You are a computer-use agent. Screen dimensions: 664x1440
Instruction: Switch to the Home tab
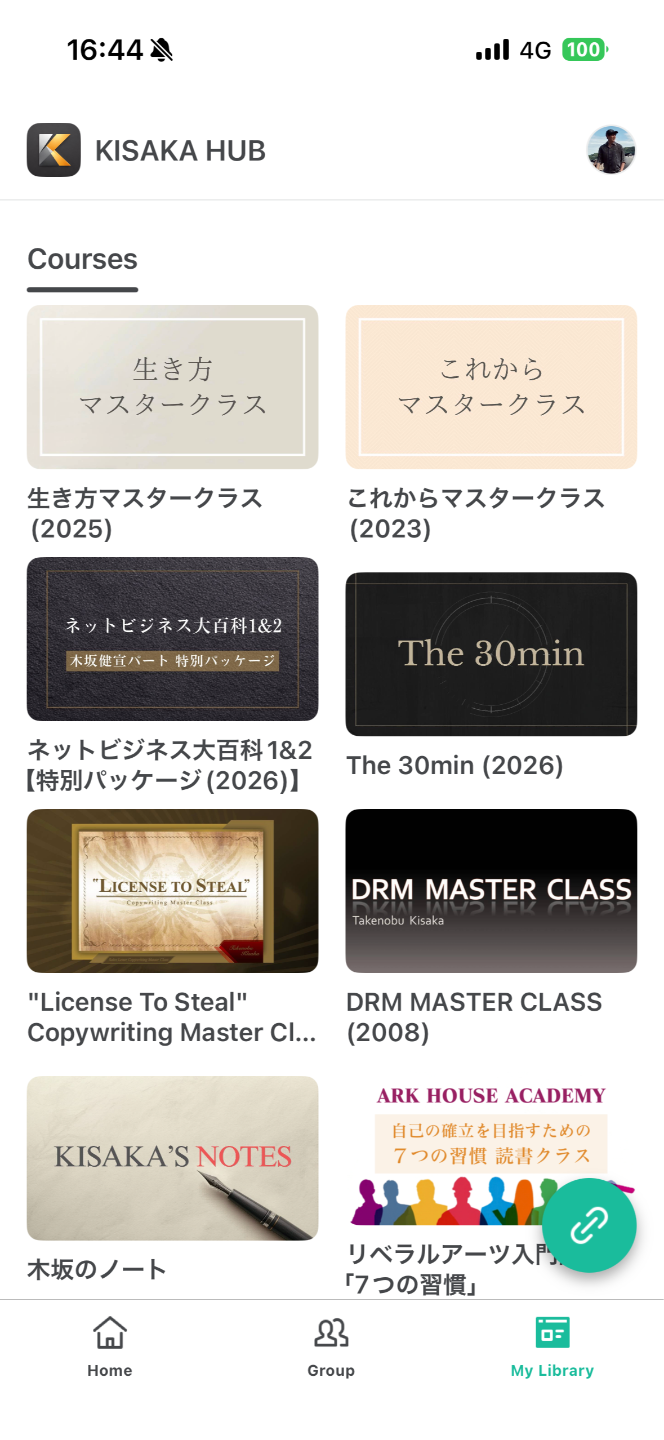[x=110, y=1347]
